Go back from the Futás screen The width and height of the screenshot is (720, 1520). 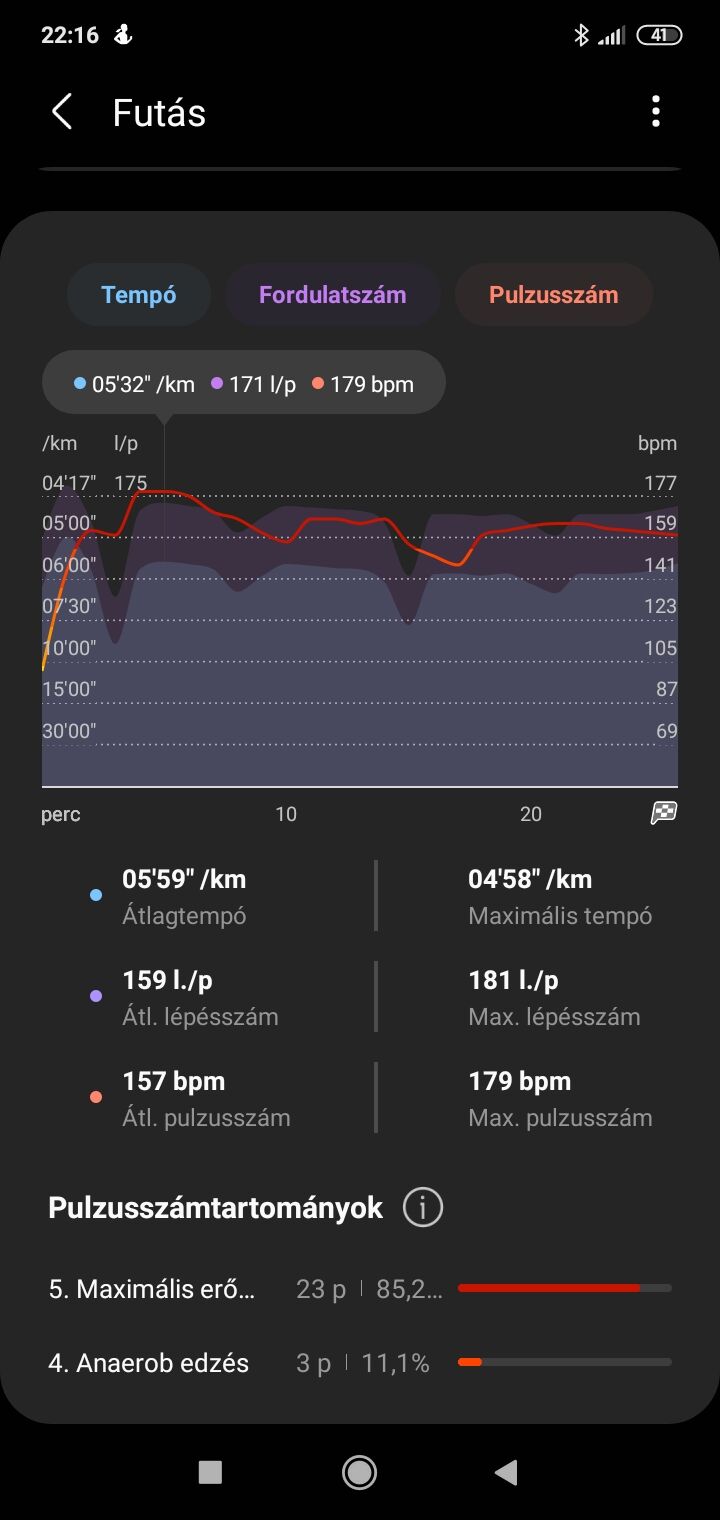[x=62, y=112]
